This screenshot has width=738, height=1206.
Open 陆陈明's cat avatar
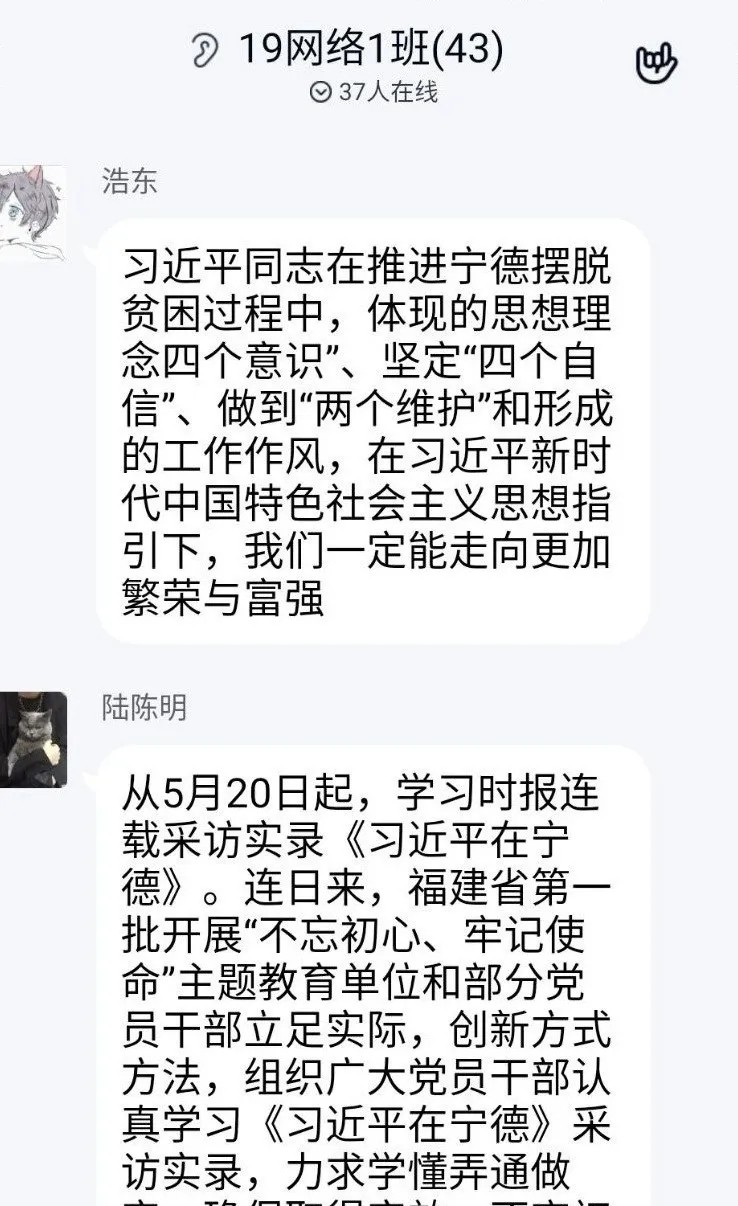coord(32,740)
